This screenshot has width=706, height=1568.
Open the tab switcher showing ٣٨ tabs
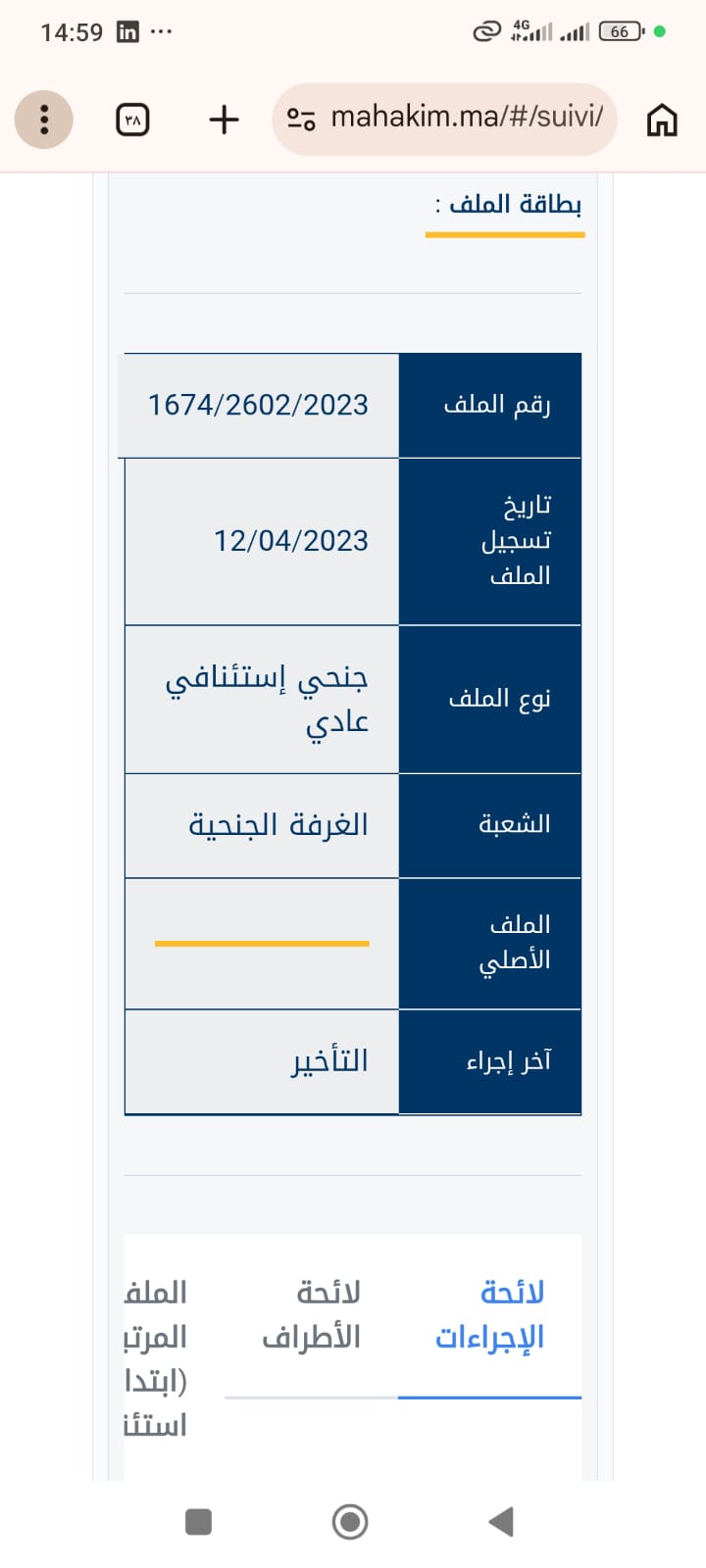pos(133,120)
